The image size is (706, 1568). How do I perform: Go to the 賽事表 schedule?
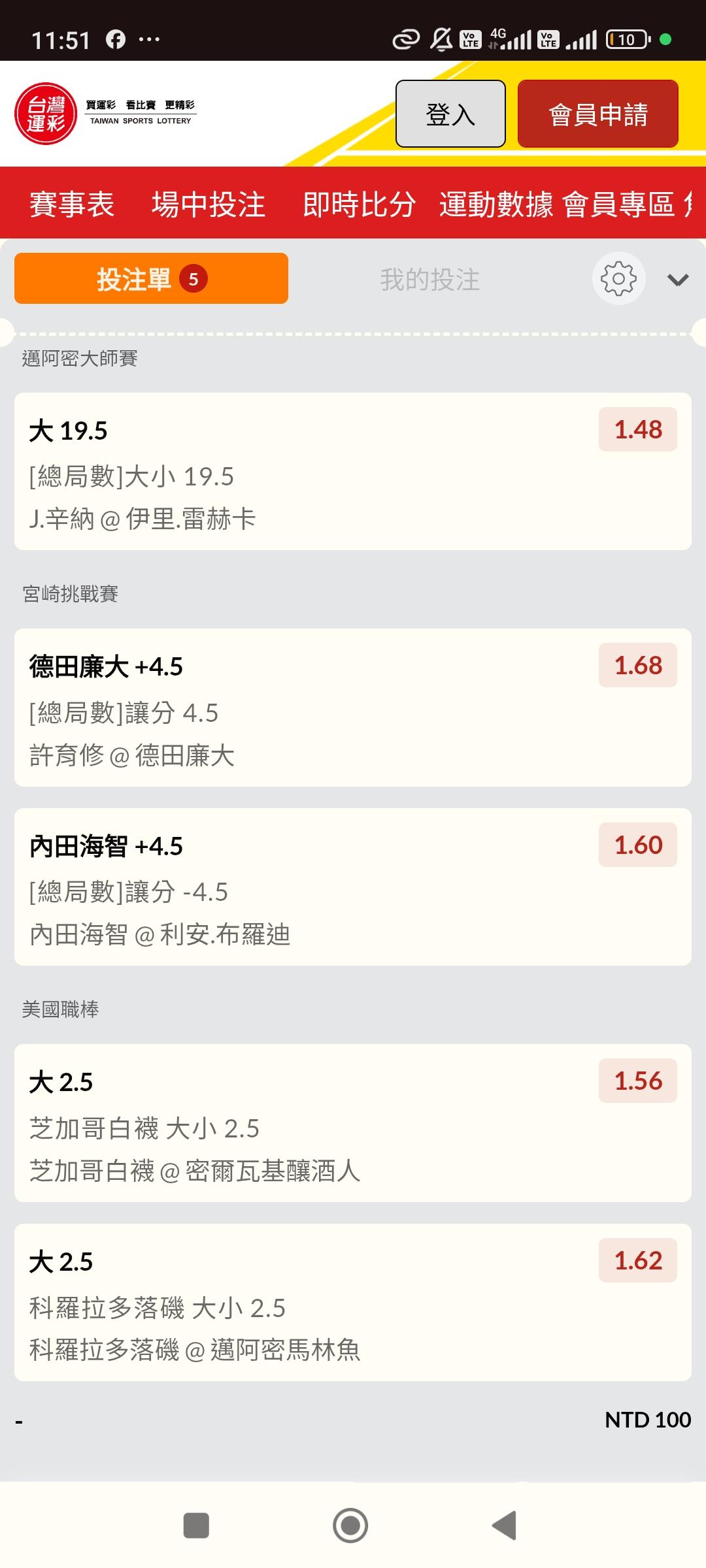72,204
